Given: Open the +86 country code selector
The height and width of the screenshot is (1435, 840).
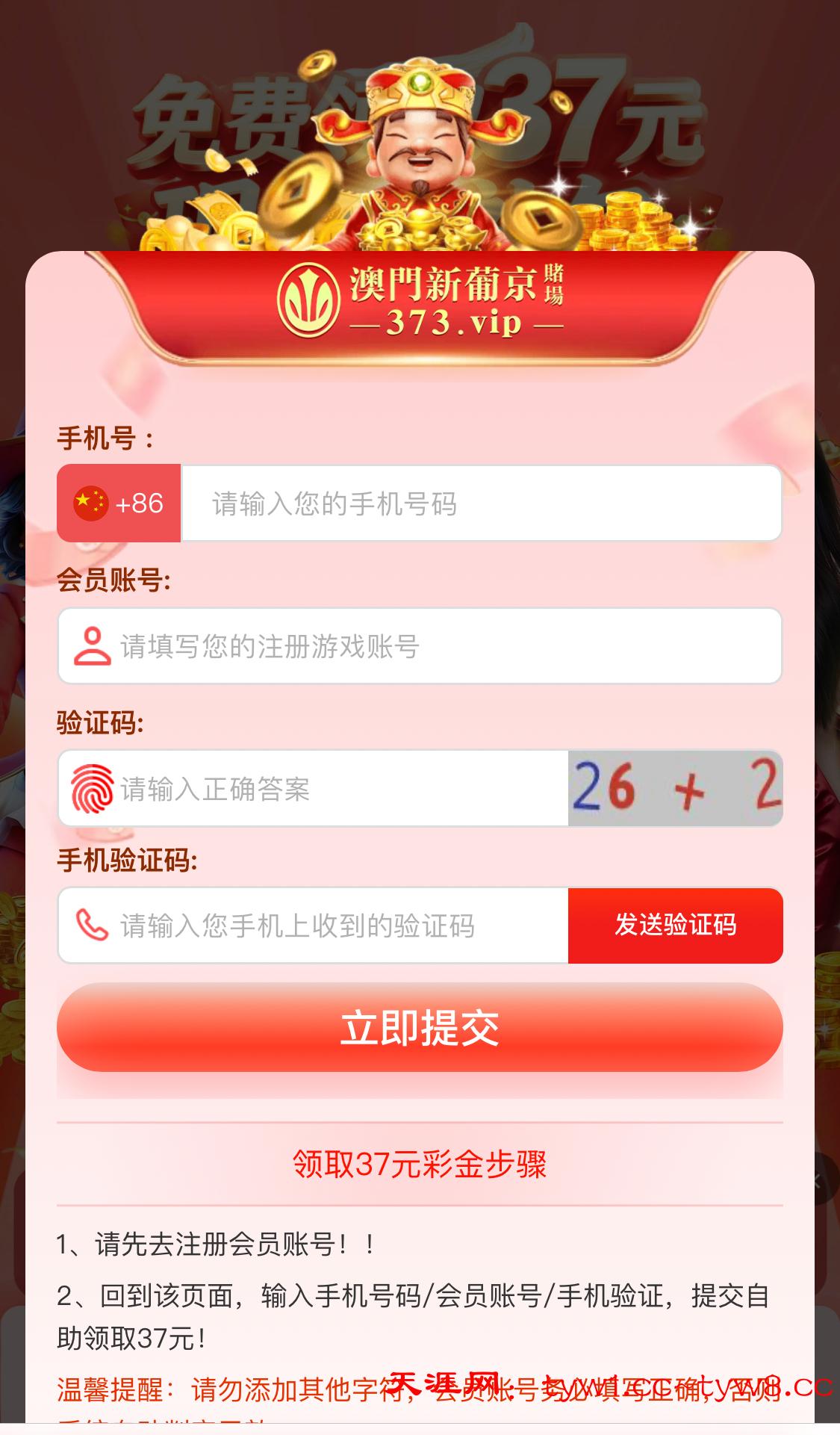Looking at the screenshot, I should pyautogui.click(x=119, y=503).
